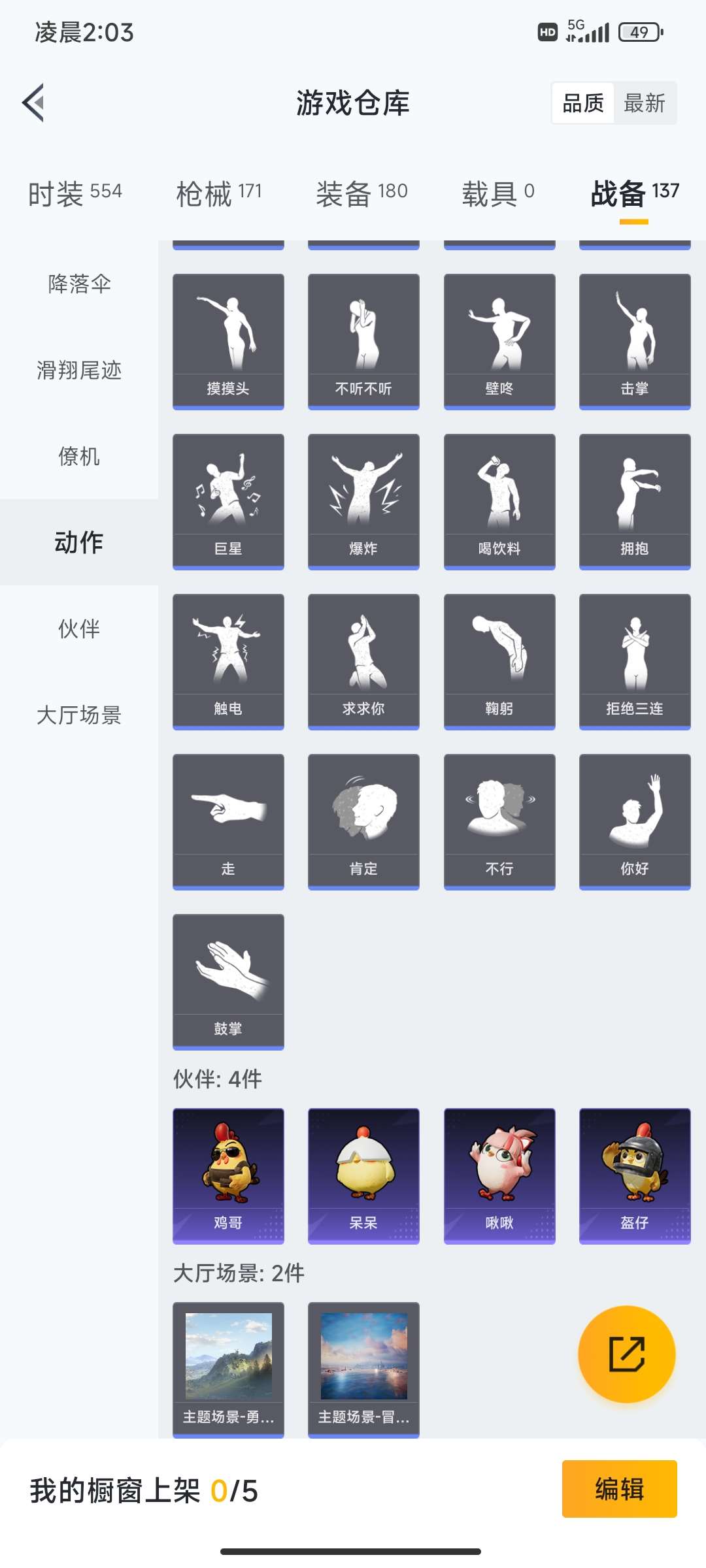
Task: Open the 滑翔尾迹 category
Action: (79, 370)
